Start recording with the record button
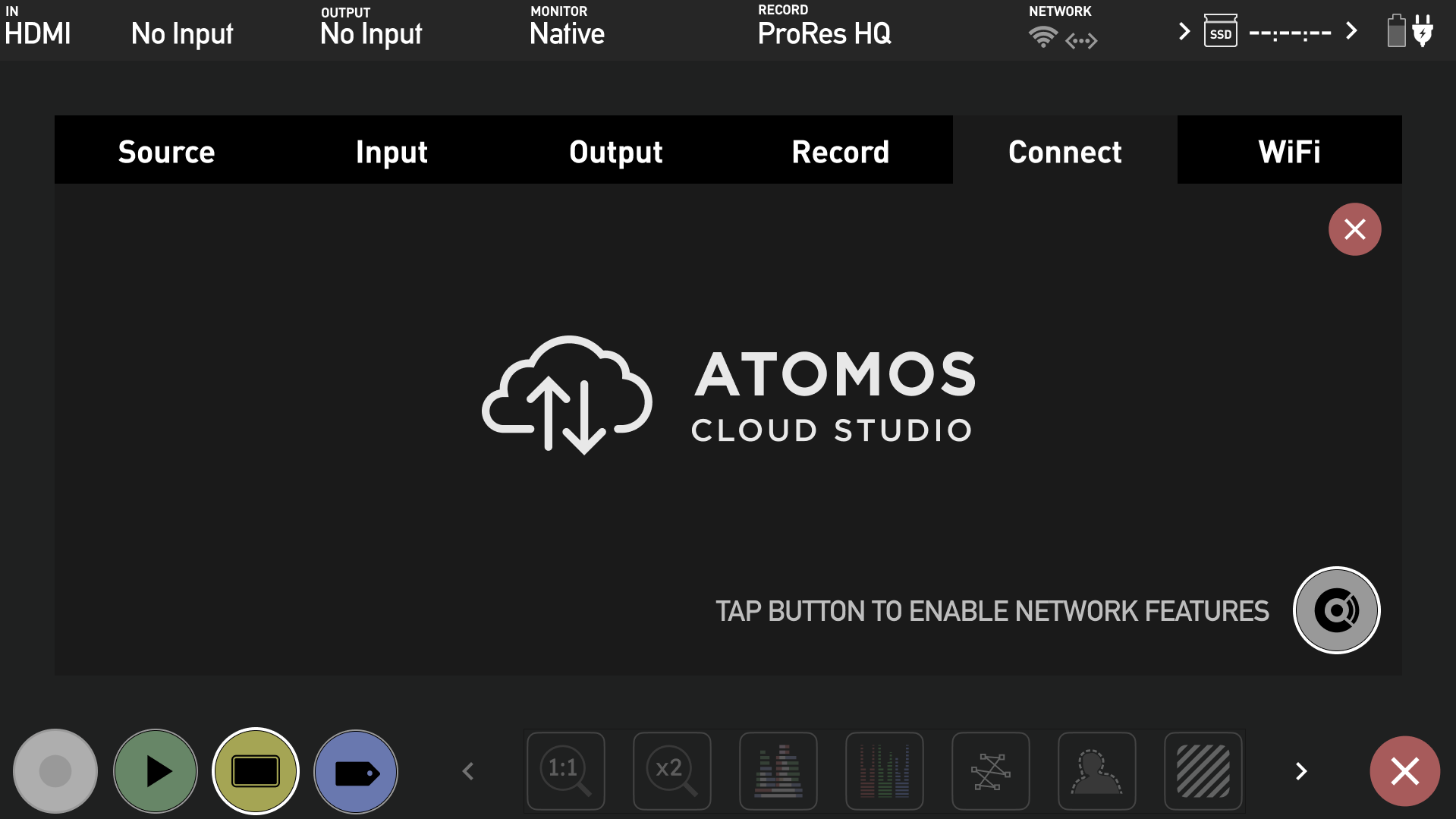The image size is (1456, 819). coord(55,771)
